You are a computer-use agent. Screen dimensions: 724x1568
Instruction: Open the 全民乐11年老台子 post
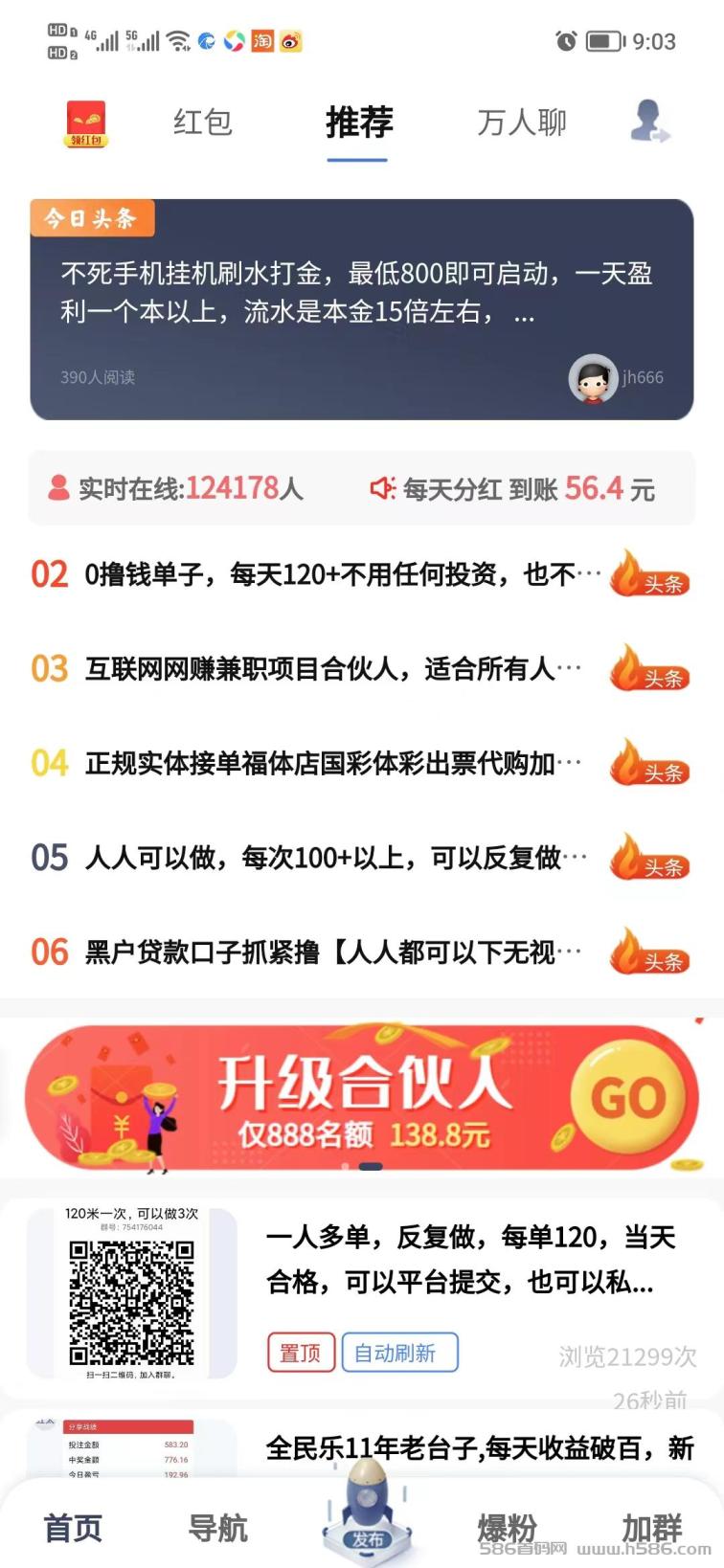click(x=362, y=1445)
